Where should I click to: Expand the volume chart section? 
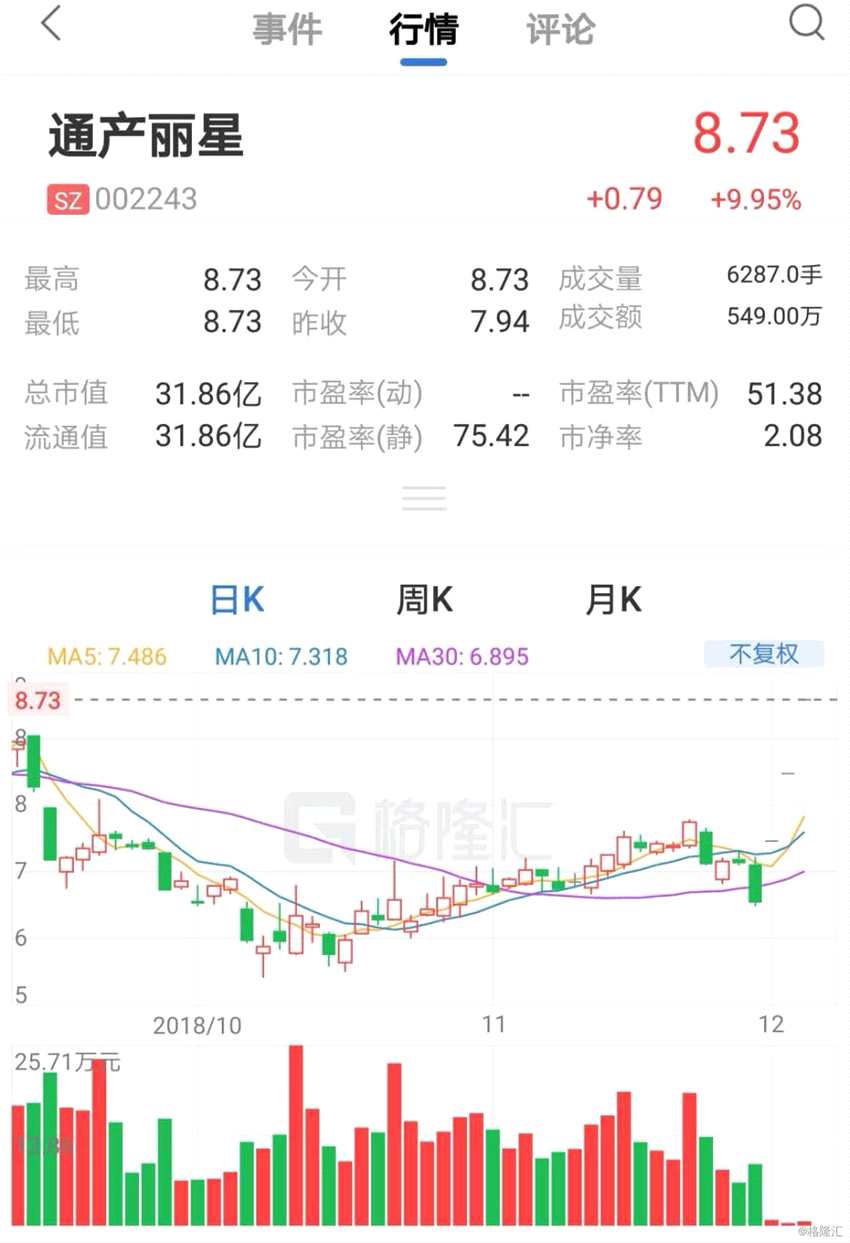click(x=424, y=1140)
